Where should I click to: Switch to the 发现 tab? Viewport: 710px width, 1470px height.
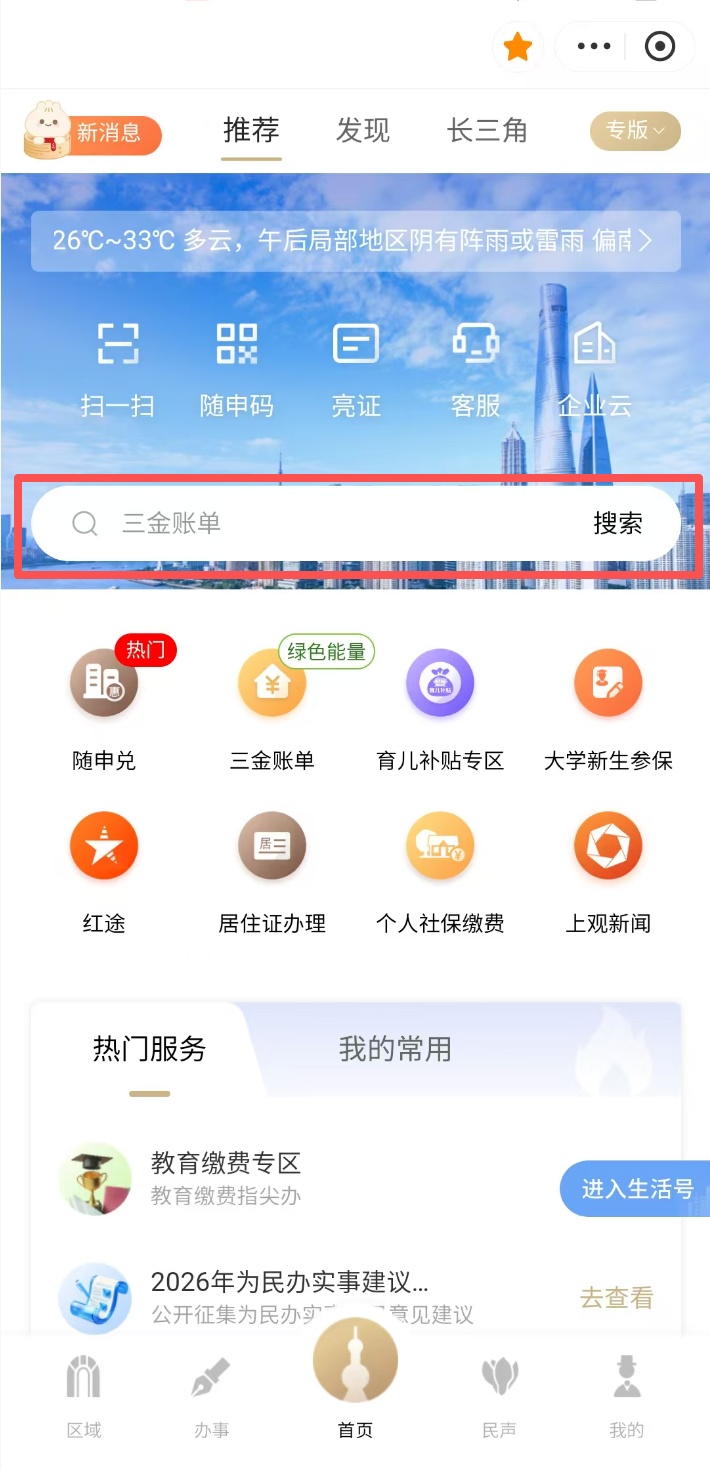point(362,131)
